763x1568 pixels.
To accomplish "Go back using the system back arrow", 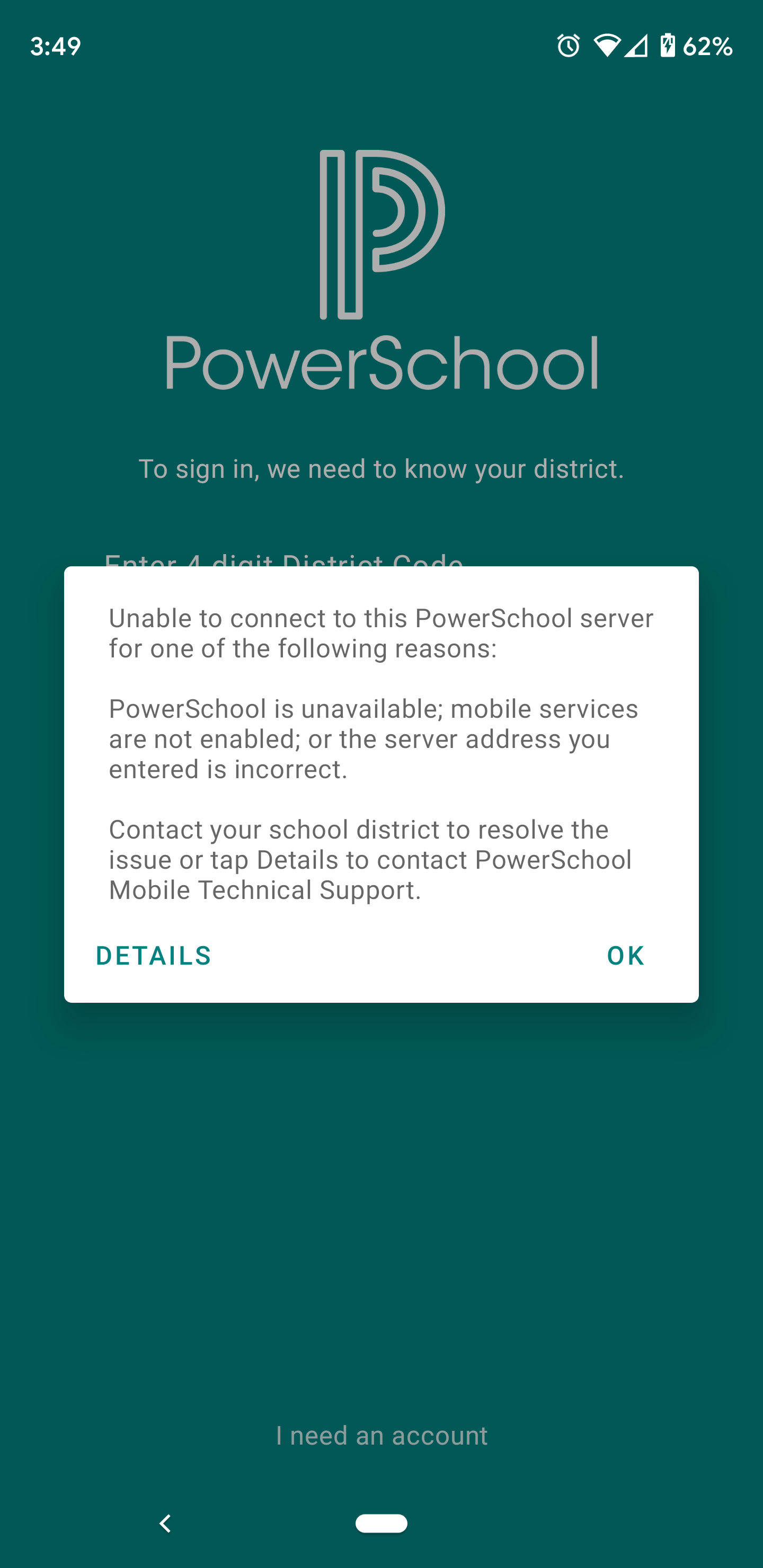I will click(165, 1523).
